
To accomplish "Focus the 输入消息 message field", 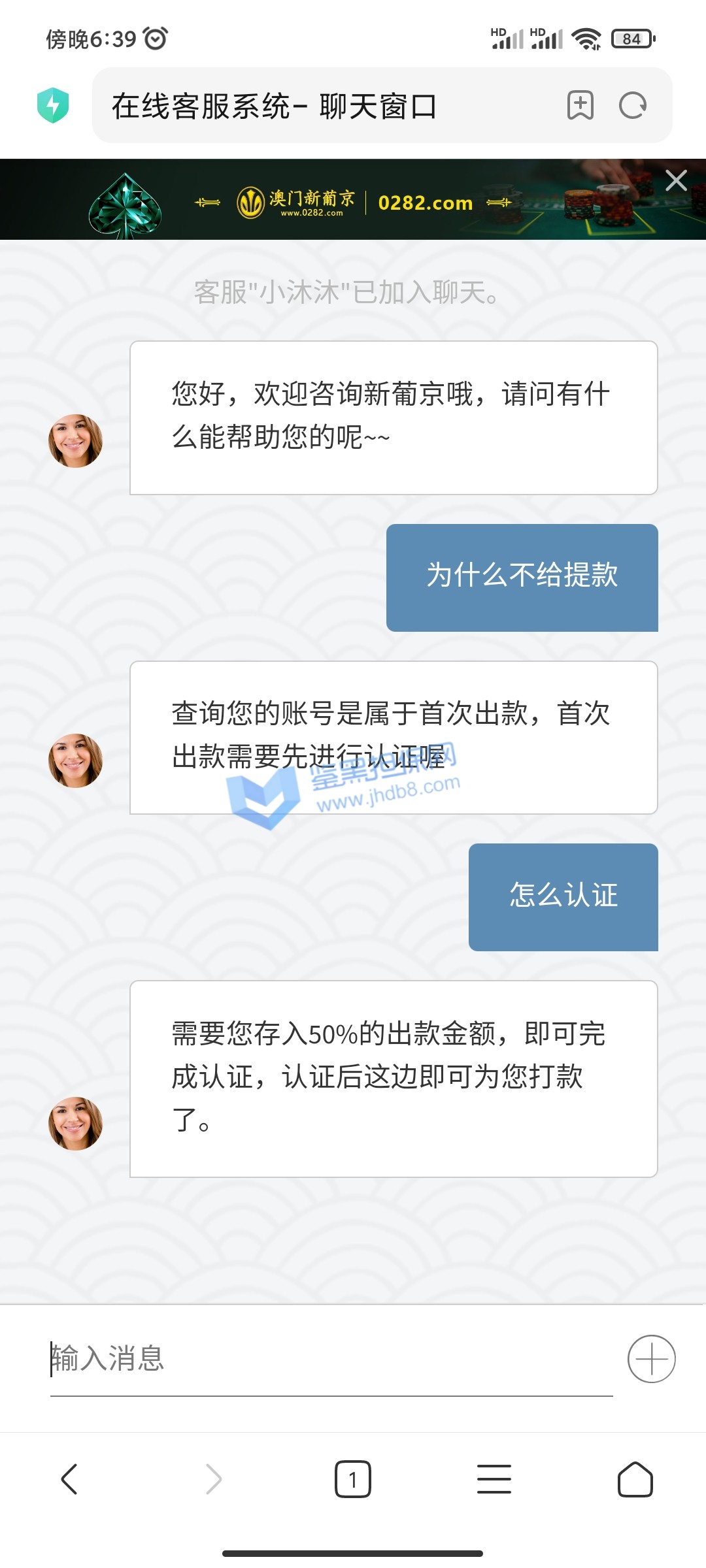I will click(331, 1359).
